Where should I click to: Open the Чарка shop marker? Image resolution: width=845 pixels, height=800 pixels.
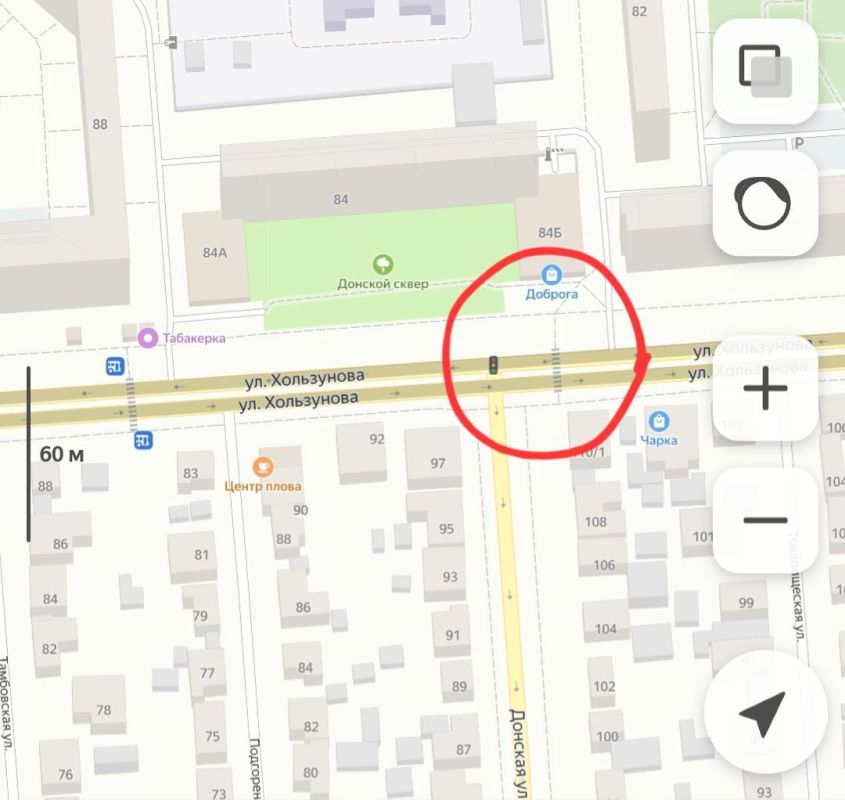click(659, 422)
